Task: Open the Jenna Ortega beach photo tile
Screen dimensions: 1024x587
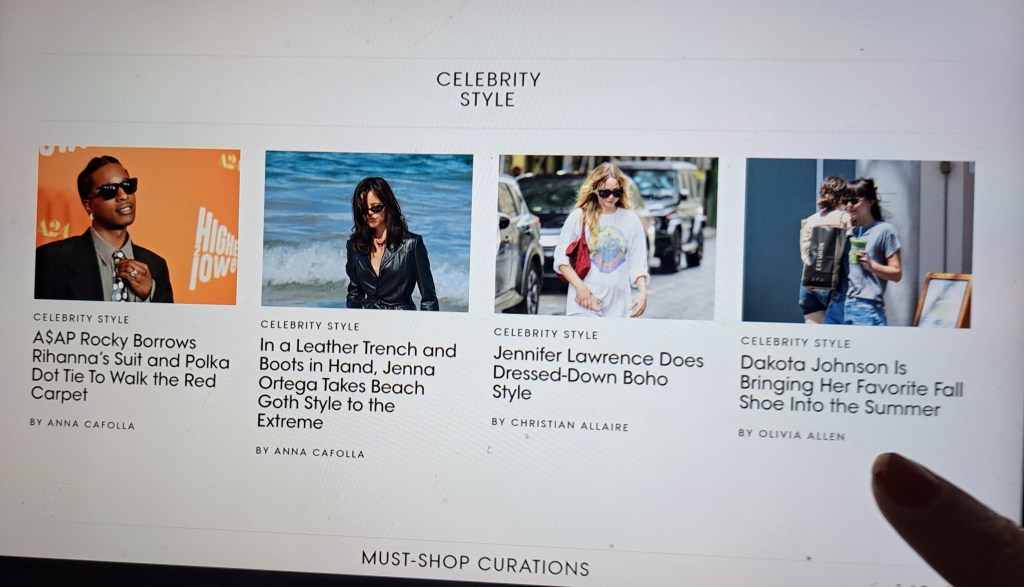Action: 366,231
